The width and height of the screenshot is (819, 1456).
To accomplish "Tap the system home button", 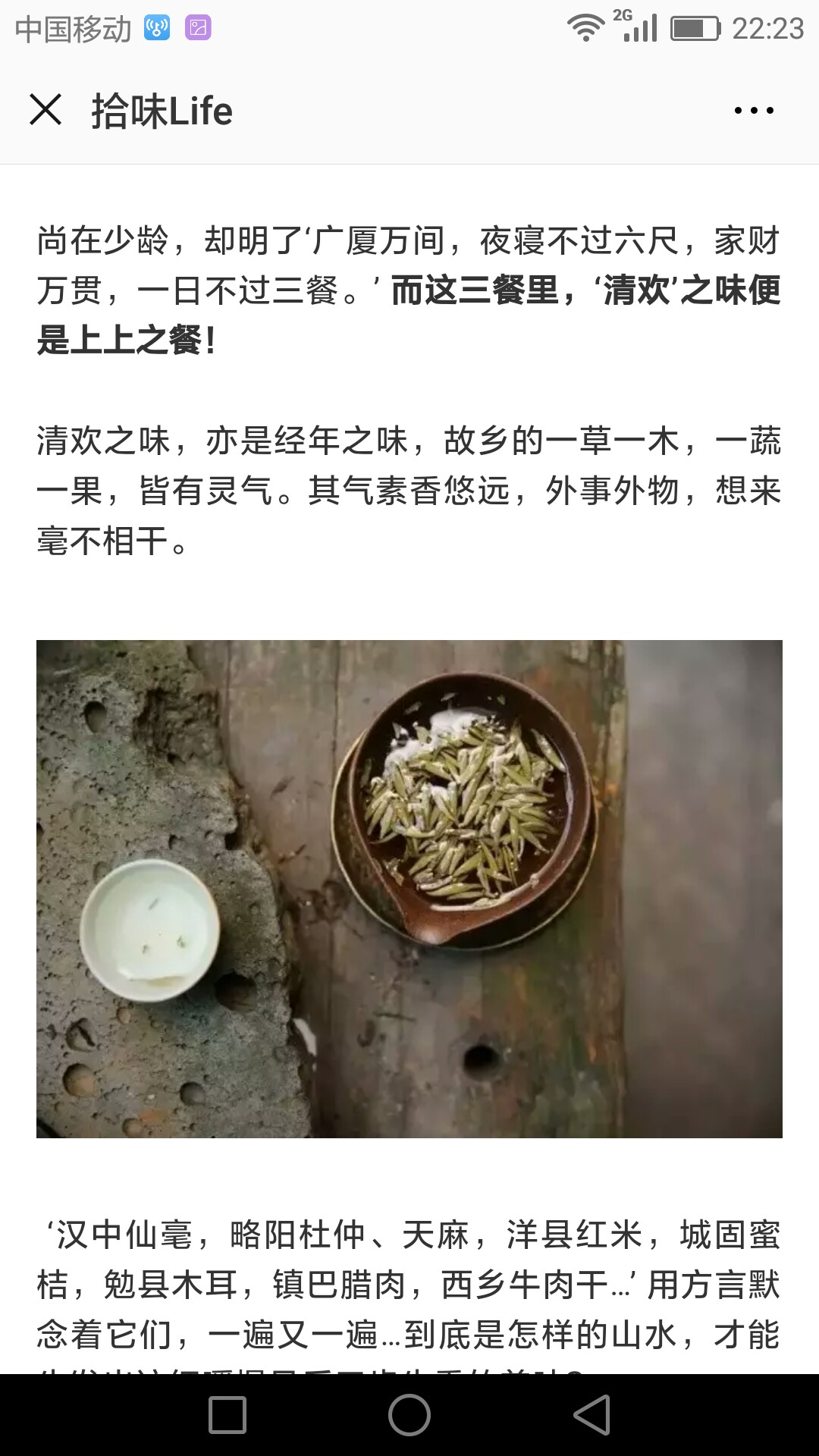I will tap(409, 1415).
